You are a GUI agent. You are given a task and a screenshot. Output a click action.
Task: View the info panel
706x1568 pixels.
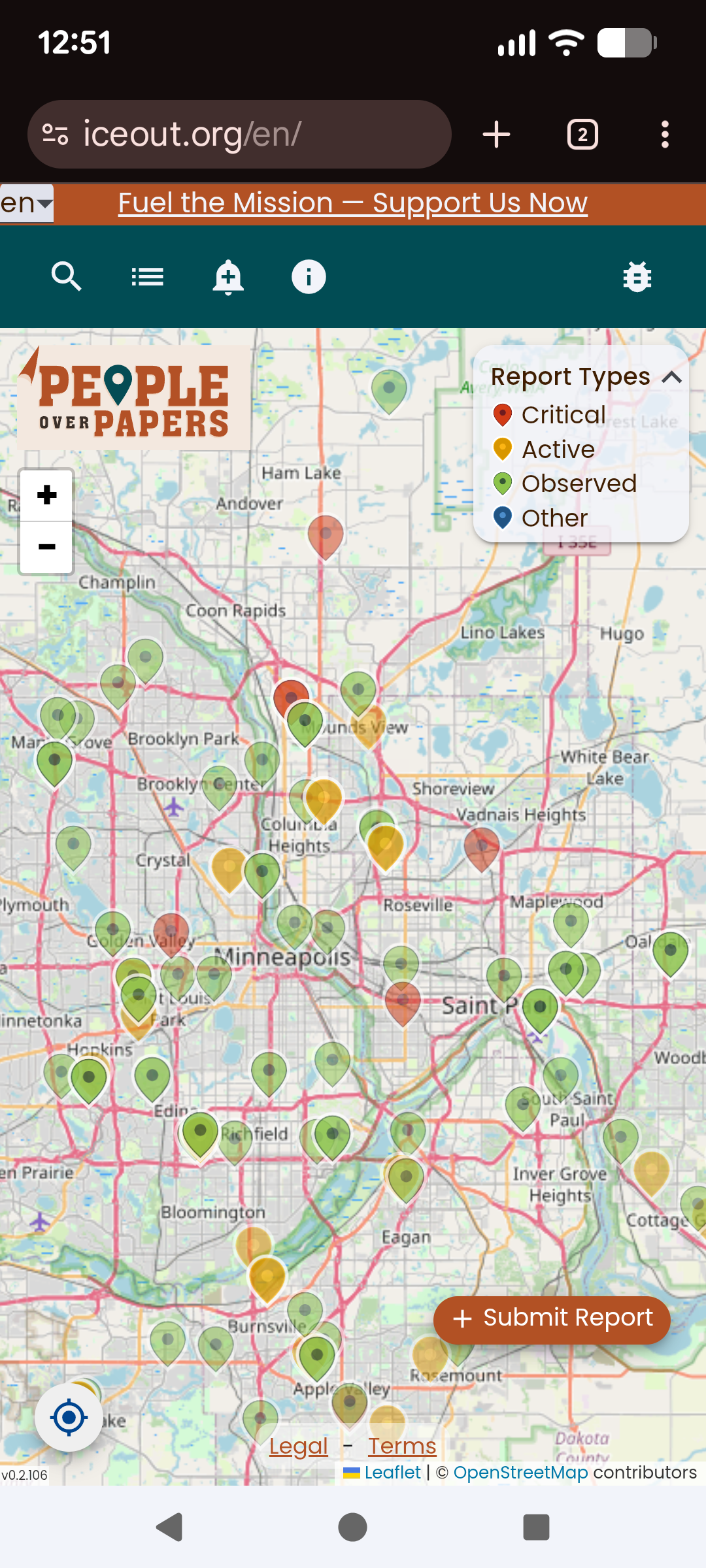[308, 276]
